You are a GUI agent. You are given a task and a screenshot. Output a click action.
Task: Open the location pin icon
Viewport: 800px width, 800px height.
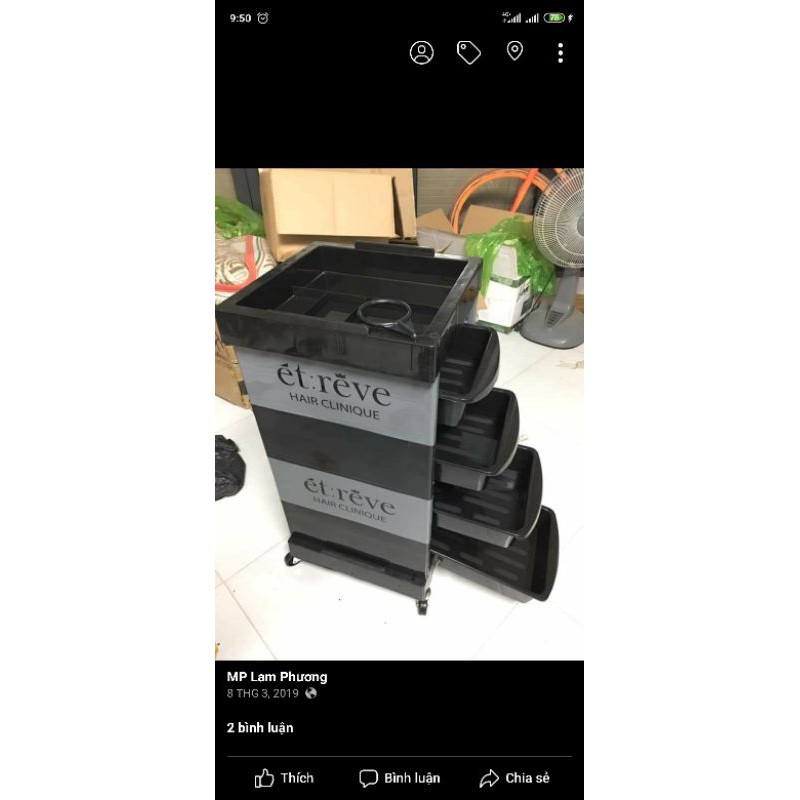tap(514, 51)
